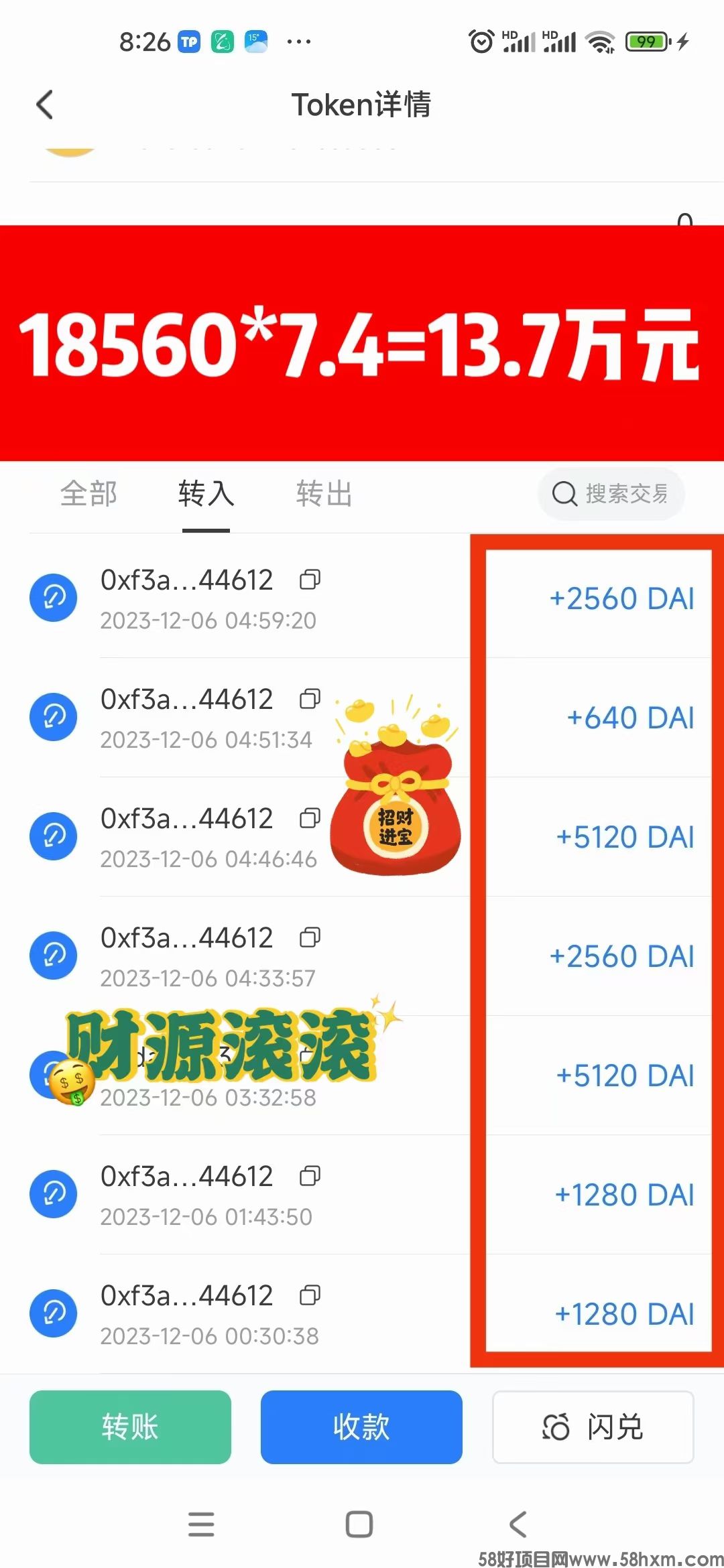Open recent apps from the navigation bar

coord(201,1524)
